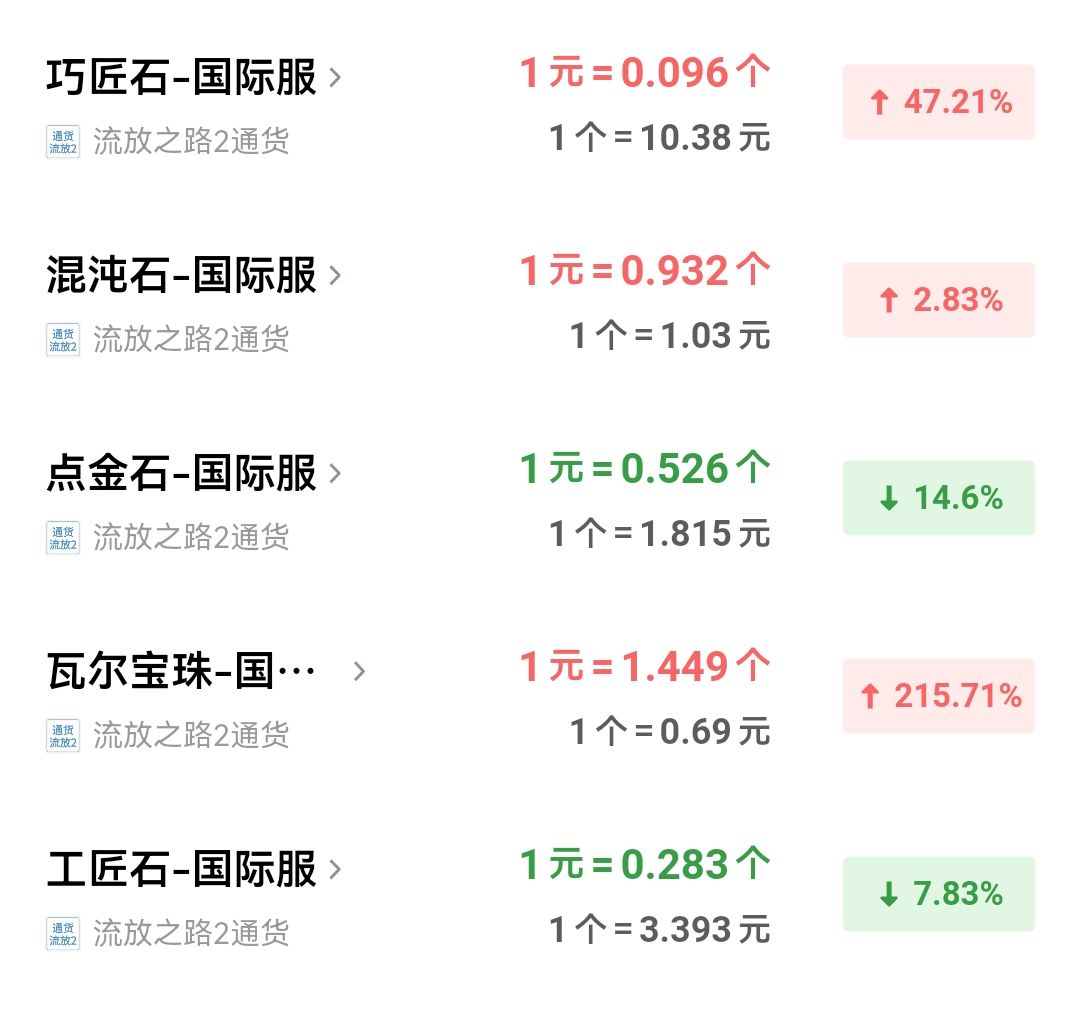Viewport: 1080px width, 1011px height.
Task: Open the 混沌石-国际服 currency row
Action: [182, 275]
